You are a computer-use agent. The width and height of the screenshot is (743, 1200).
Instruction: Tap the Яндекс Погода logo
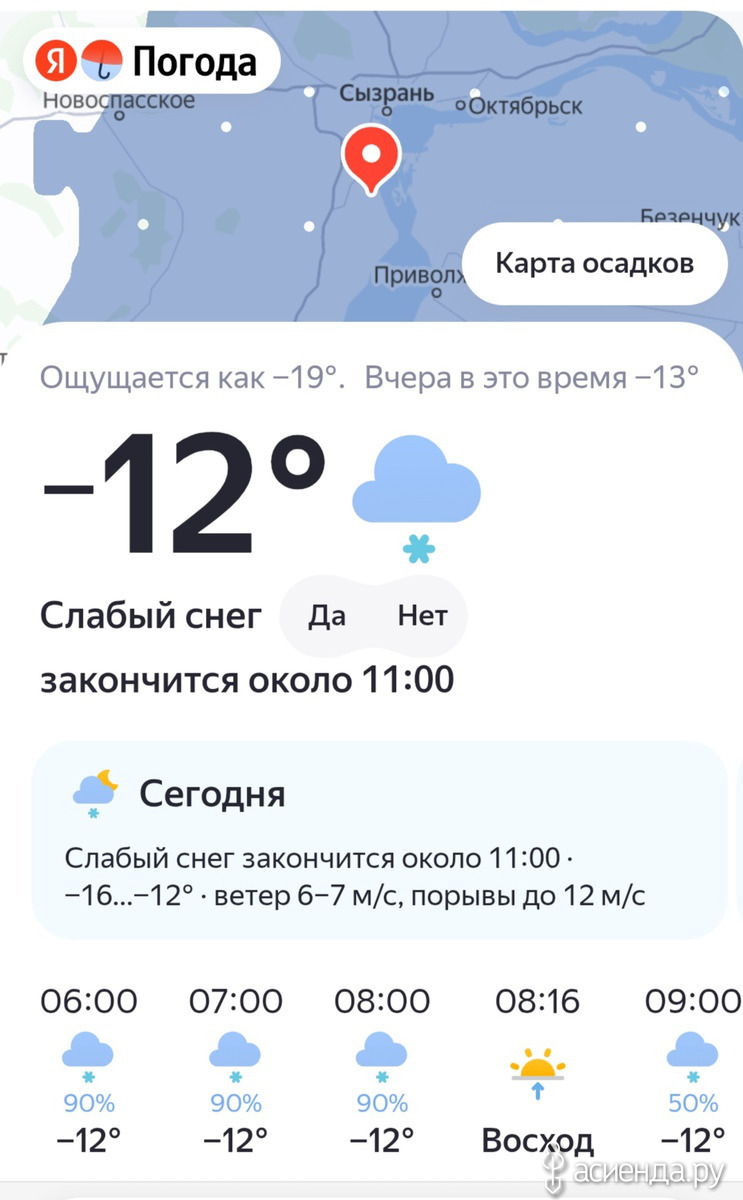point(148,63)
